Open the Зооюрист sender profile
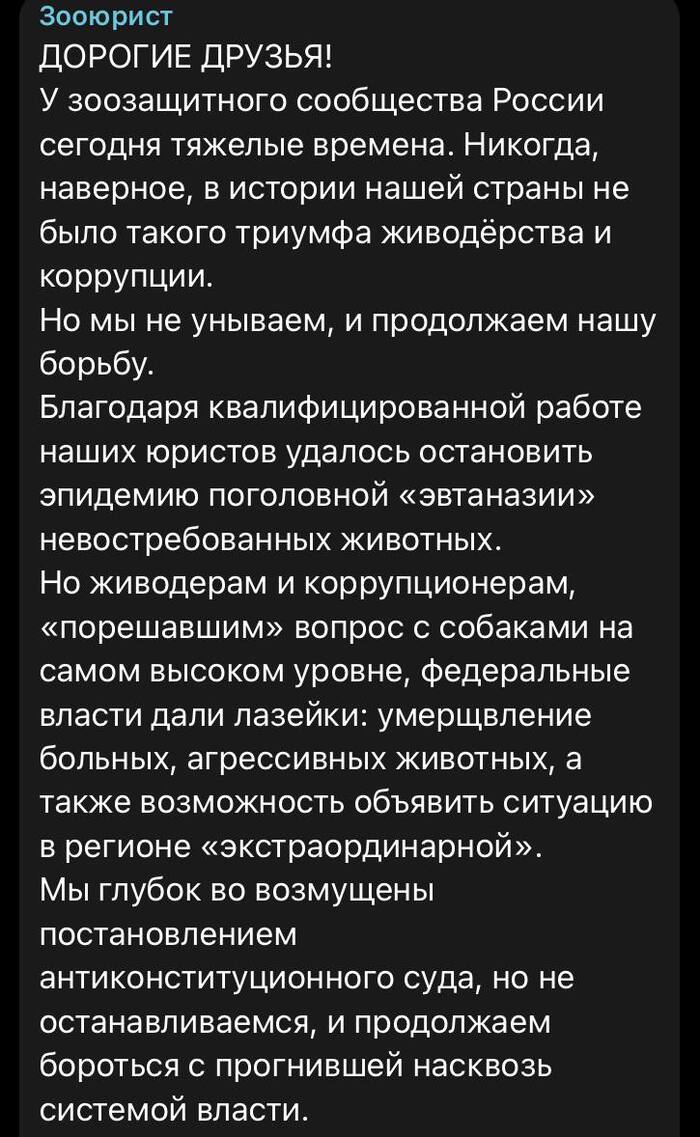 pyautogui.click(x=105, y=15)
